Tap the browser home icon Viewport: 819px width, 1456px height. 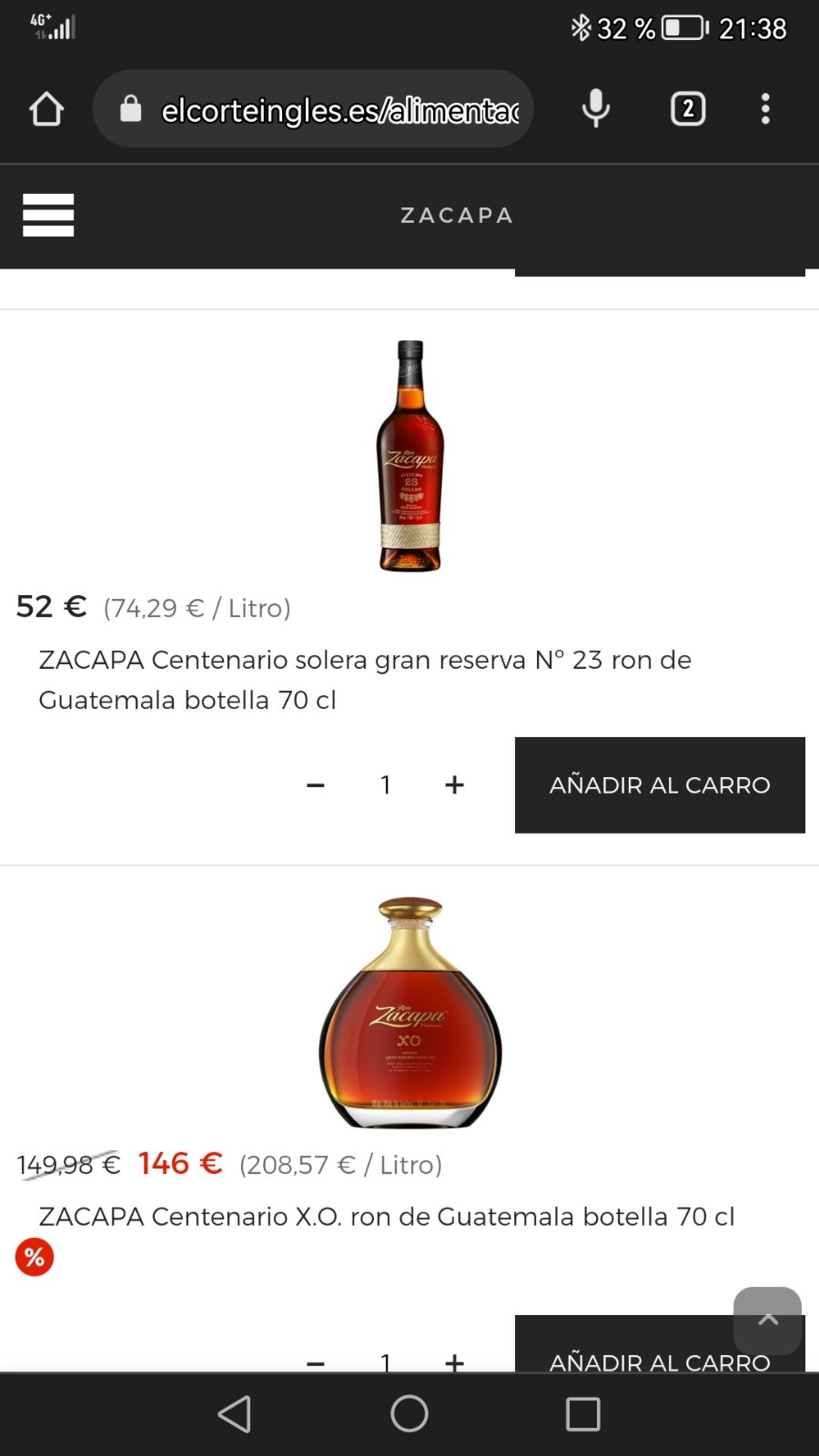click(46, 109)
